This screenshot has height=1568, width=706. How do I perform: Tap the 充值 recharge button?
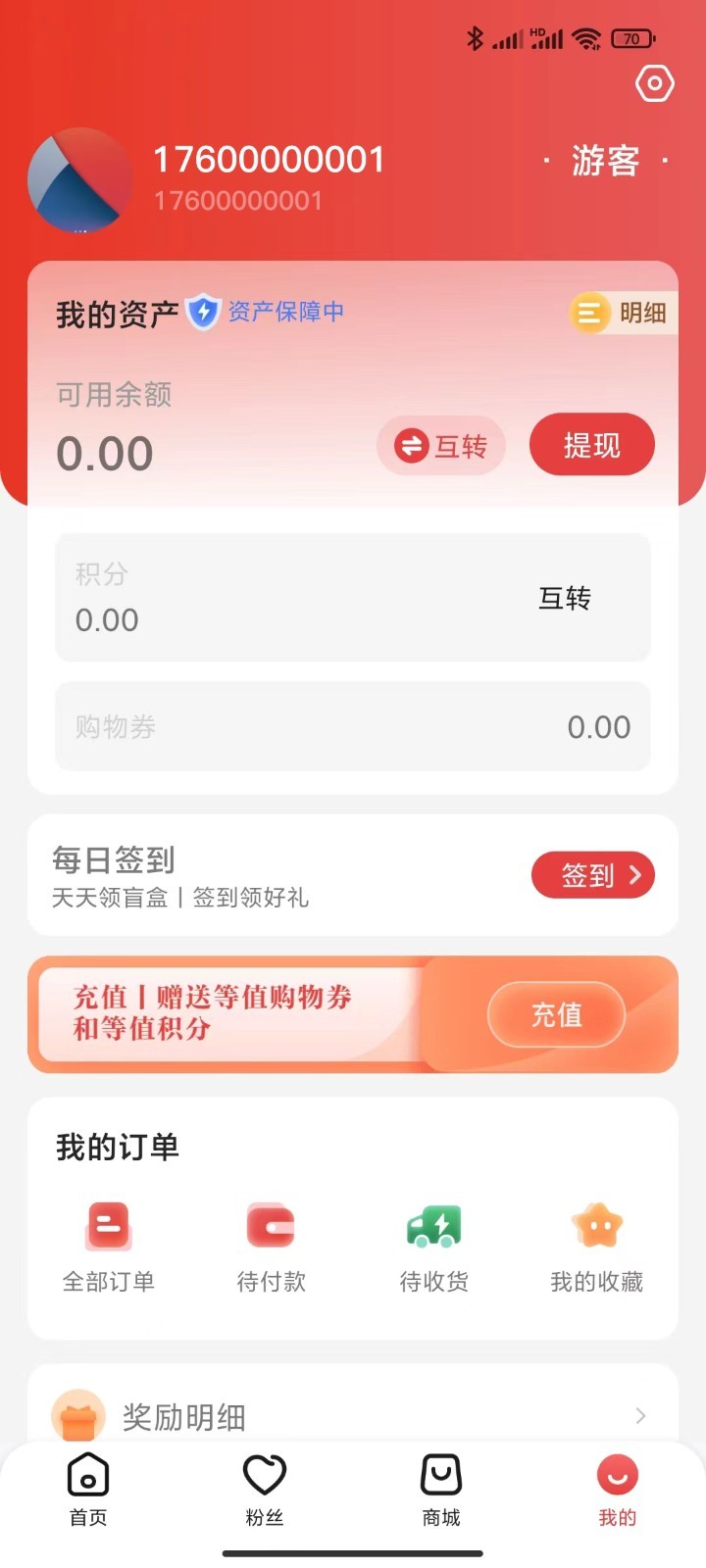tap(556, 1014)
